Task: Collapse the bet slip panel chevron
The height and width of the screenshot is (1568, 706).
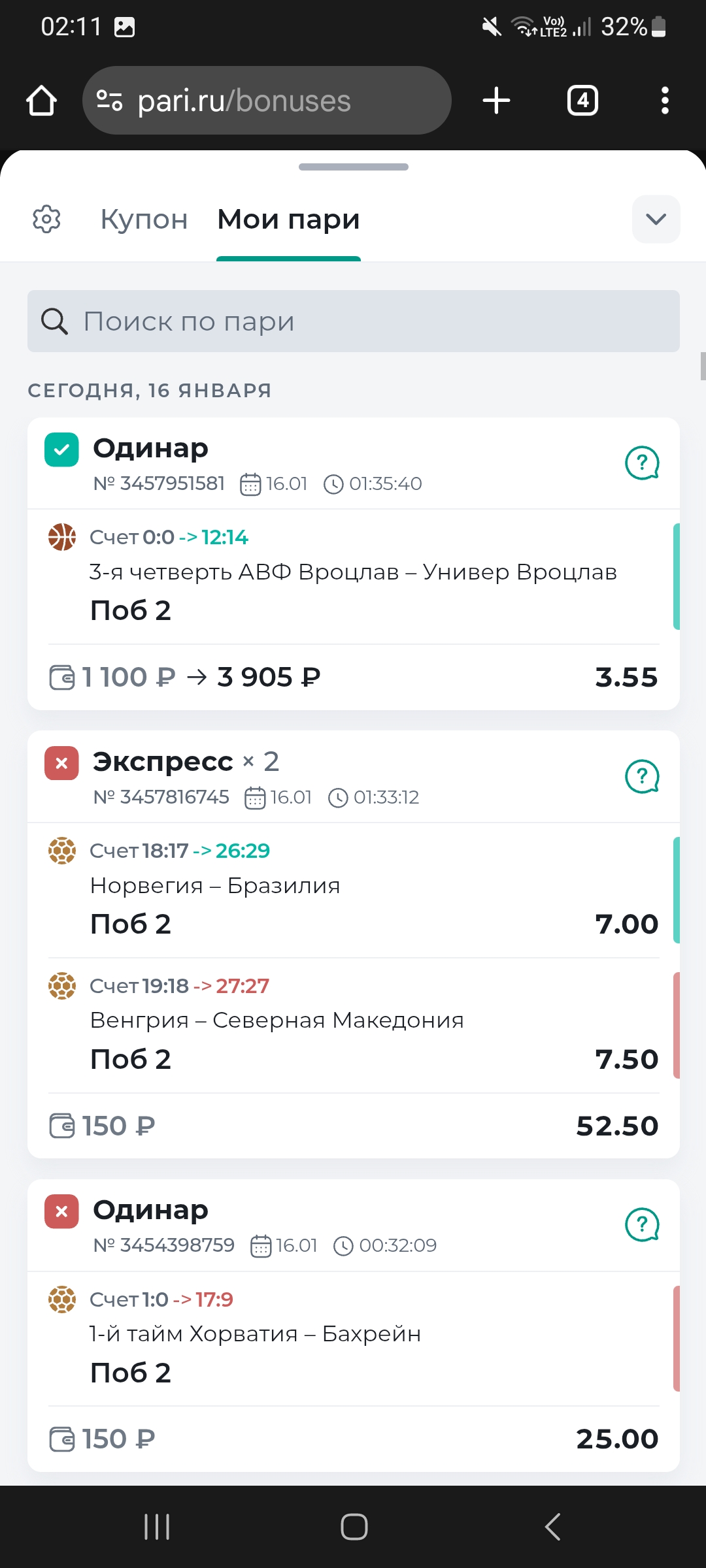Action: click(656, 220)
